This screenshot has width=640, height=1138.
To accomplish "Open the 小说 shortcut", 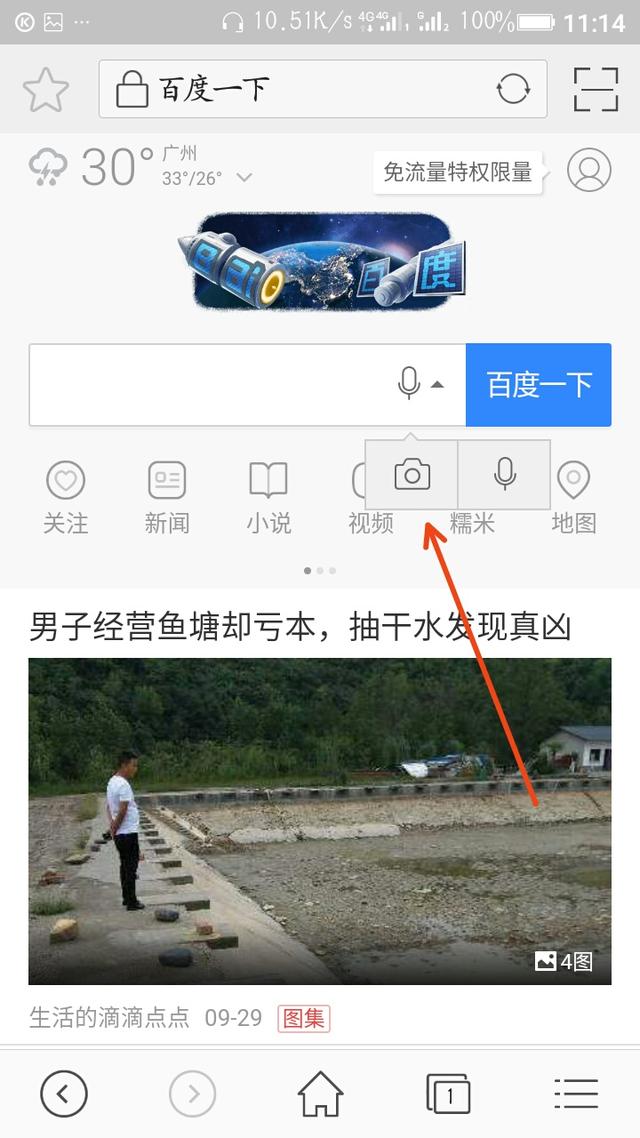I will tap(268, 497).
